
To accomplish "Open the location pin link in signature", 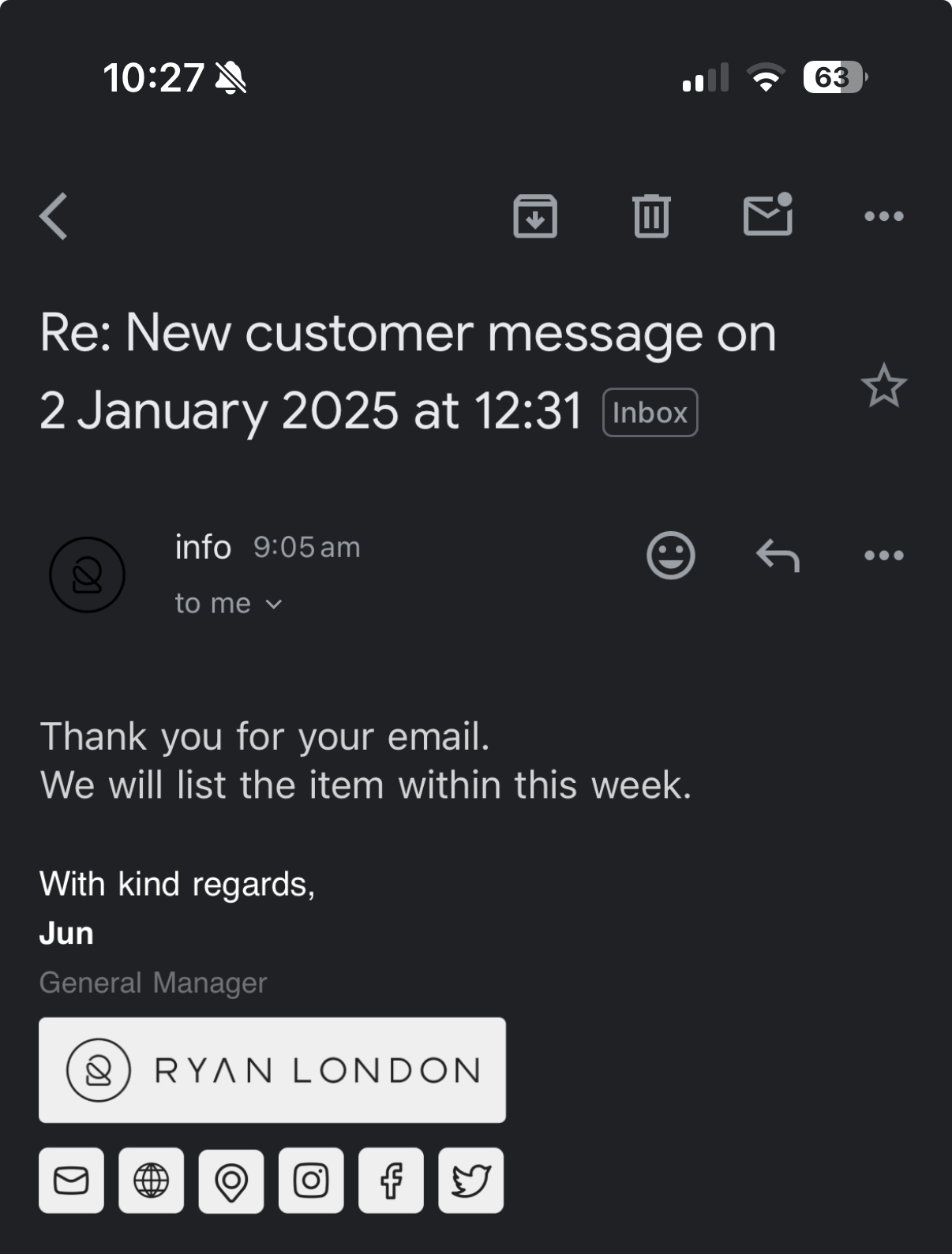I will [231, 1181].
